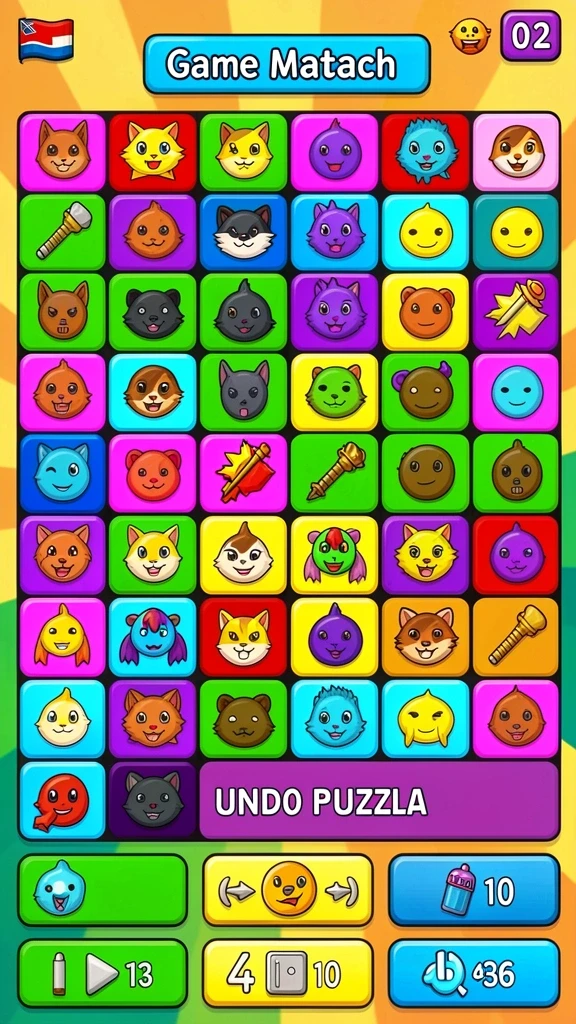Tap the yellow shuffle button with arrows

(x=288, y=890)
